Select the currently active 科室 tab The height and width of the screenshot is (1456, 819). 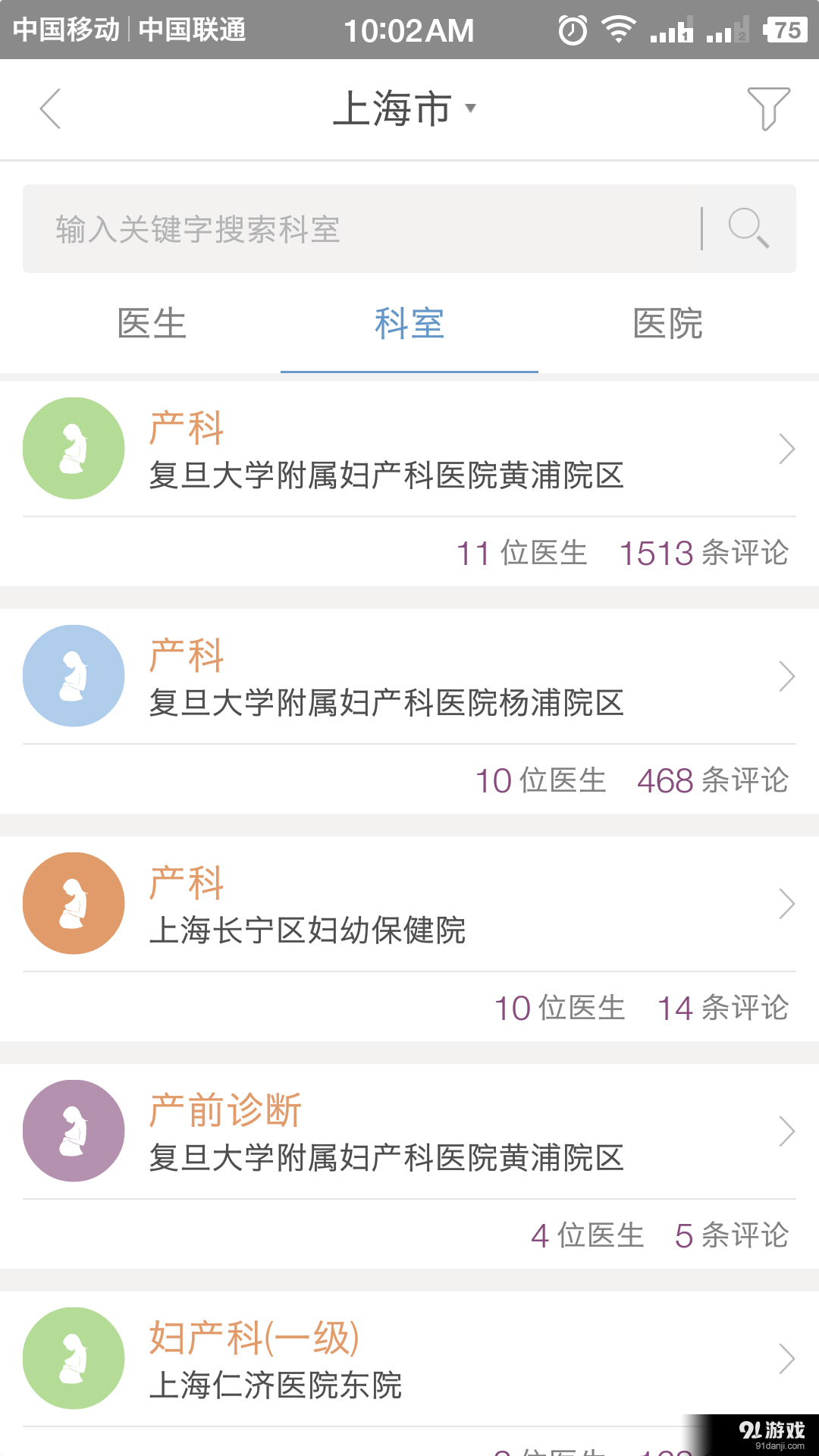pyautogui.click(x=408, y=325)
